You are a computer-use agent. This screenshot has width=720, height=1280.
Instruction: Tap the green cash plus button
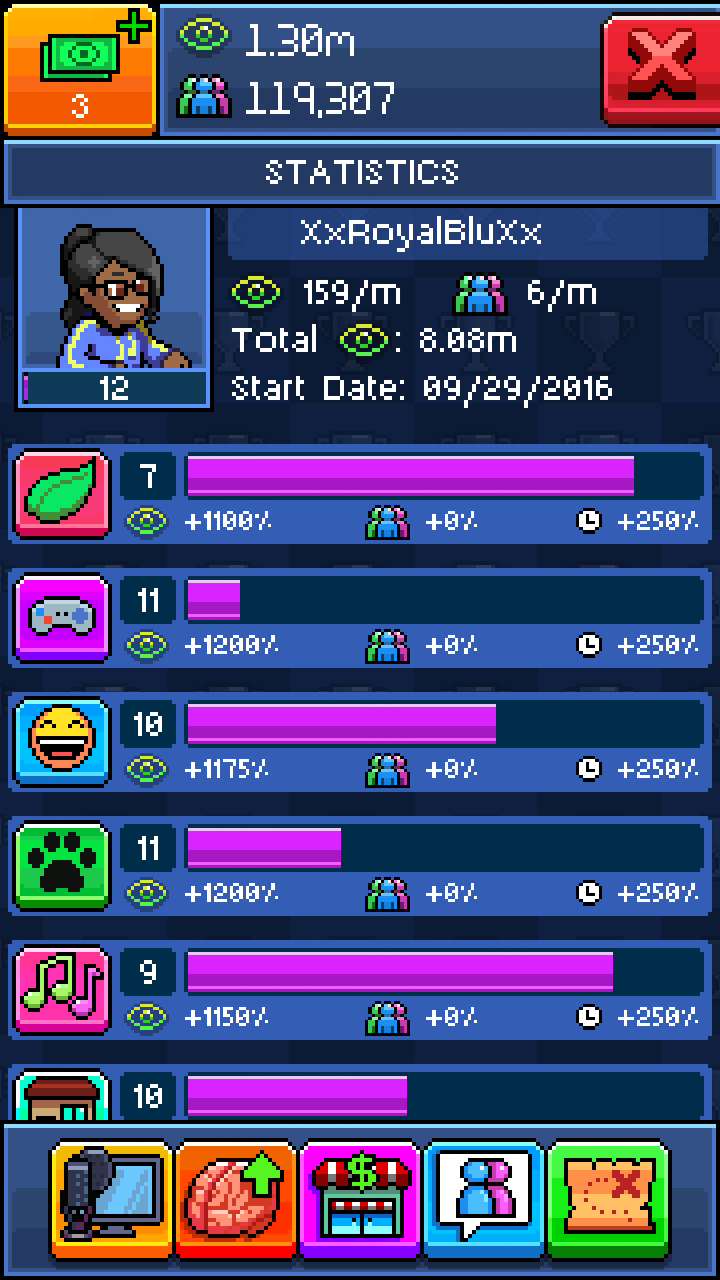[x=80, y=68]
